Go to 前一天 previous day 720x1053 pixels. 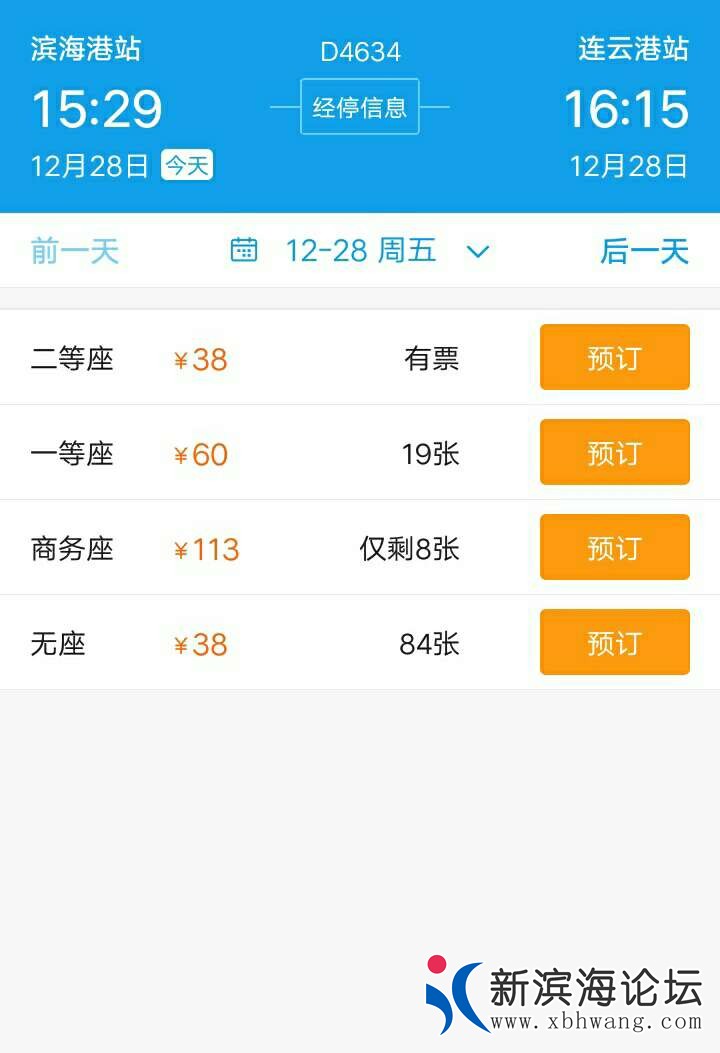click(x=75, y=250)
